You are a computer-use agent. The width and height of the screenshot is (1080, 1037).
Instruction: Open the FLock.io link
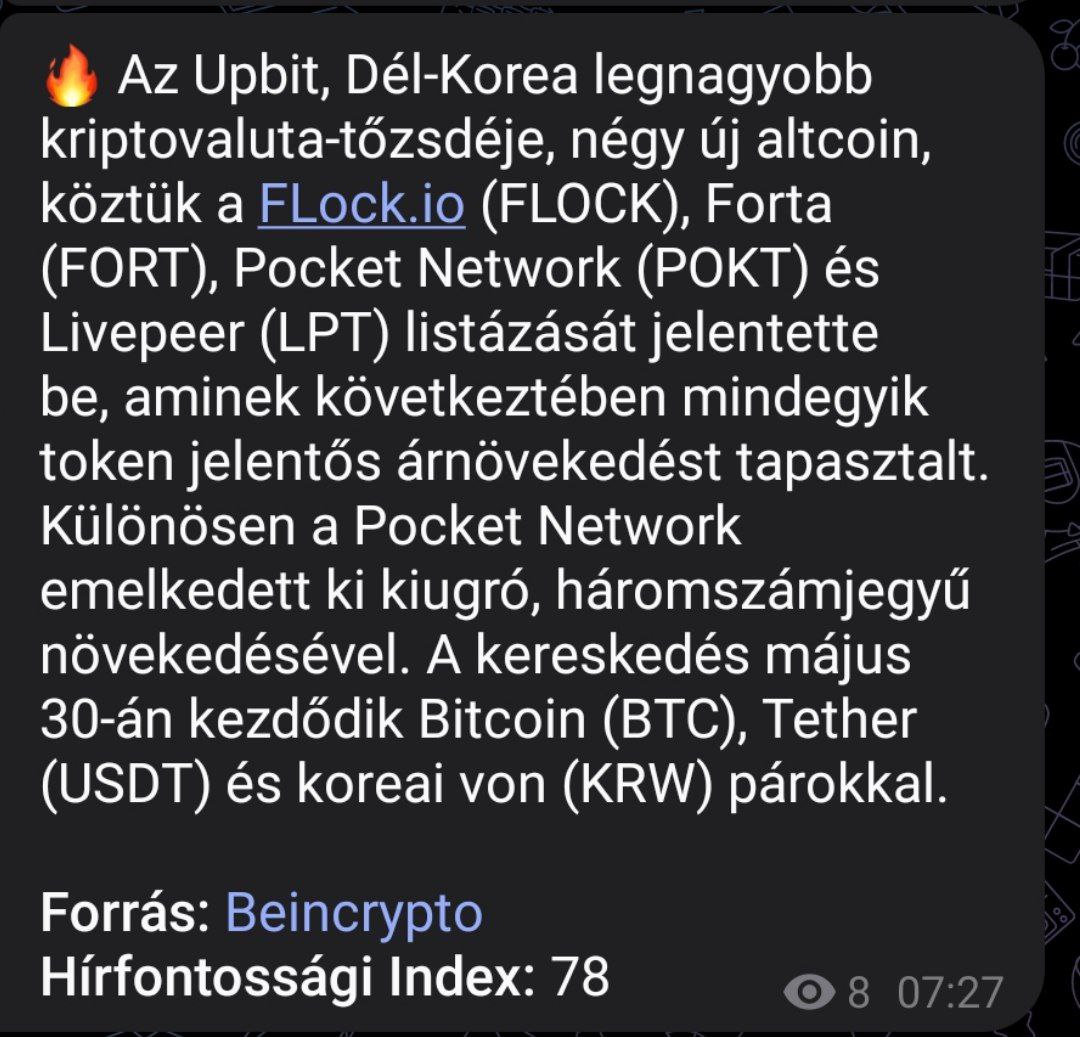coord(361,204)
